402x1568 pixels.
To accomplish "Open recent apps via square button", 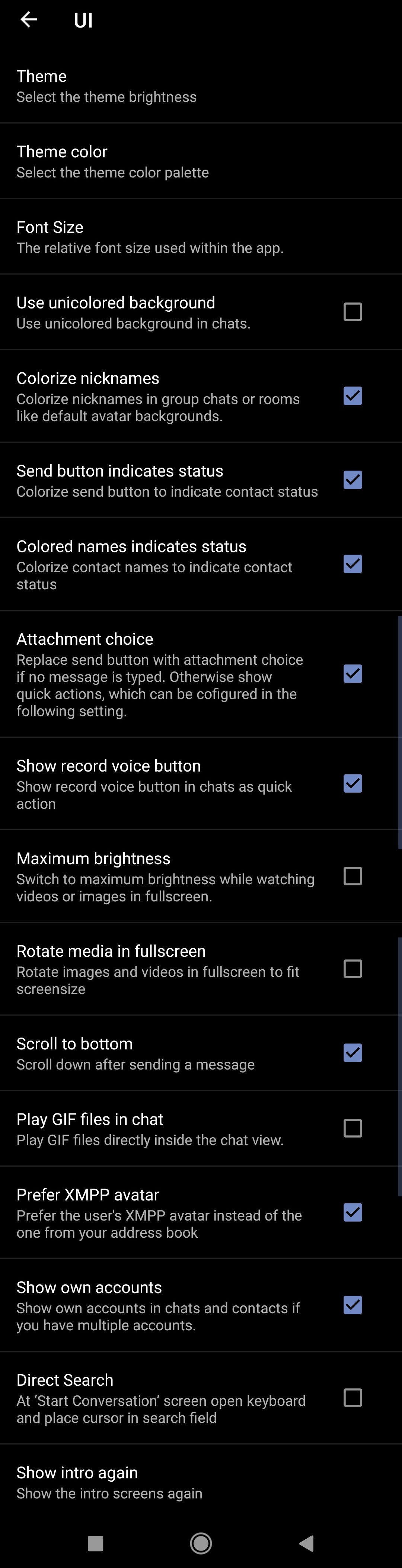I will [96, 1542].
